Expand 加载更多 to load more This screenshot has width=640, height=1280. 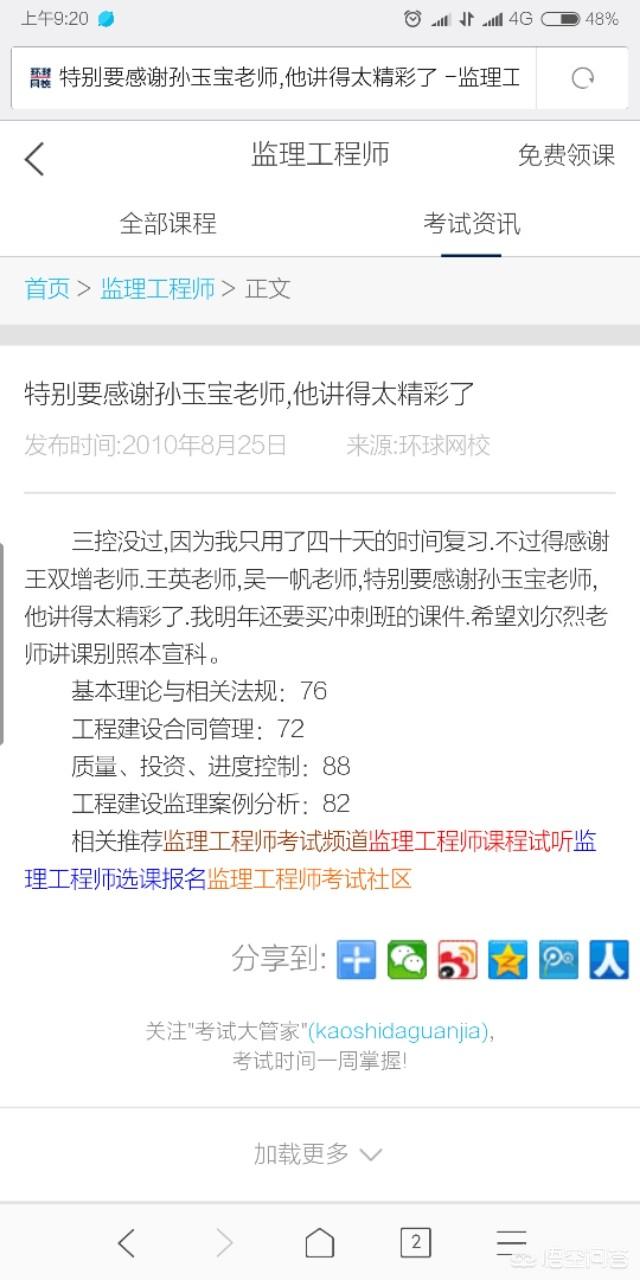tap(318, 1154)
